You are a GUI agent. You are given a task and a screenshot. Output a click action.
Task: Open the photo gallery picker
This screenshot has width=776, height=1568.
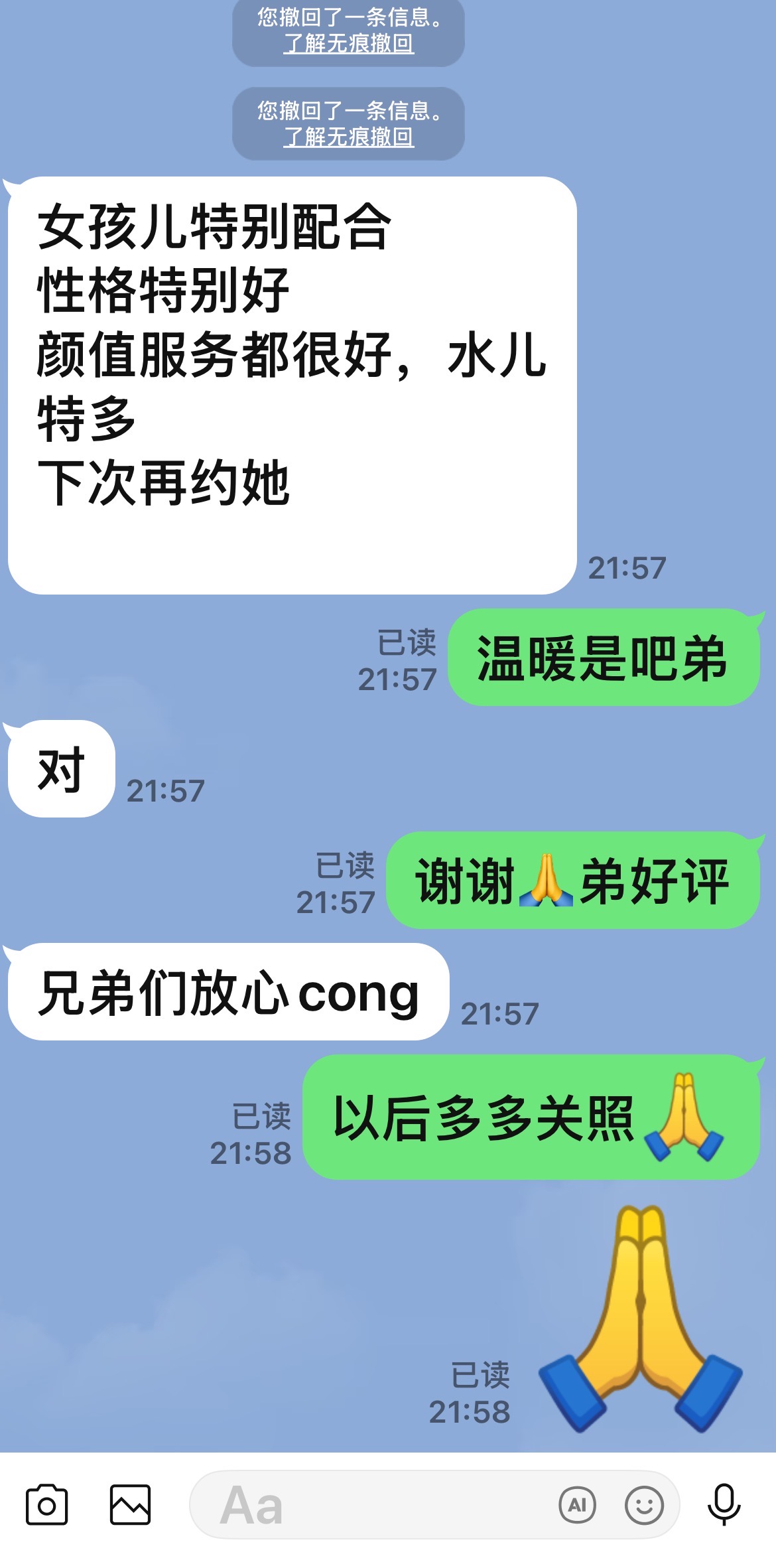tap(130, 1504)
